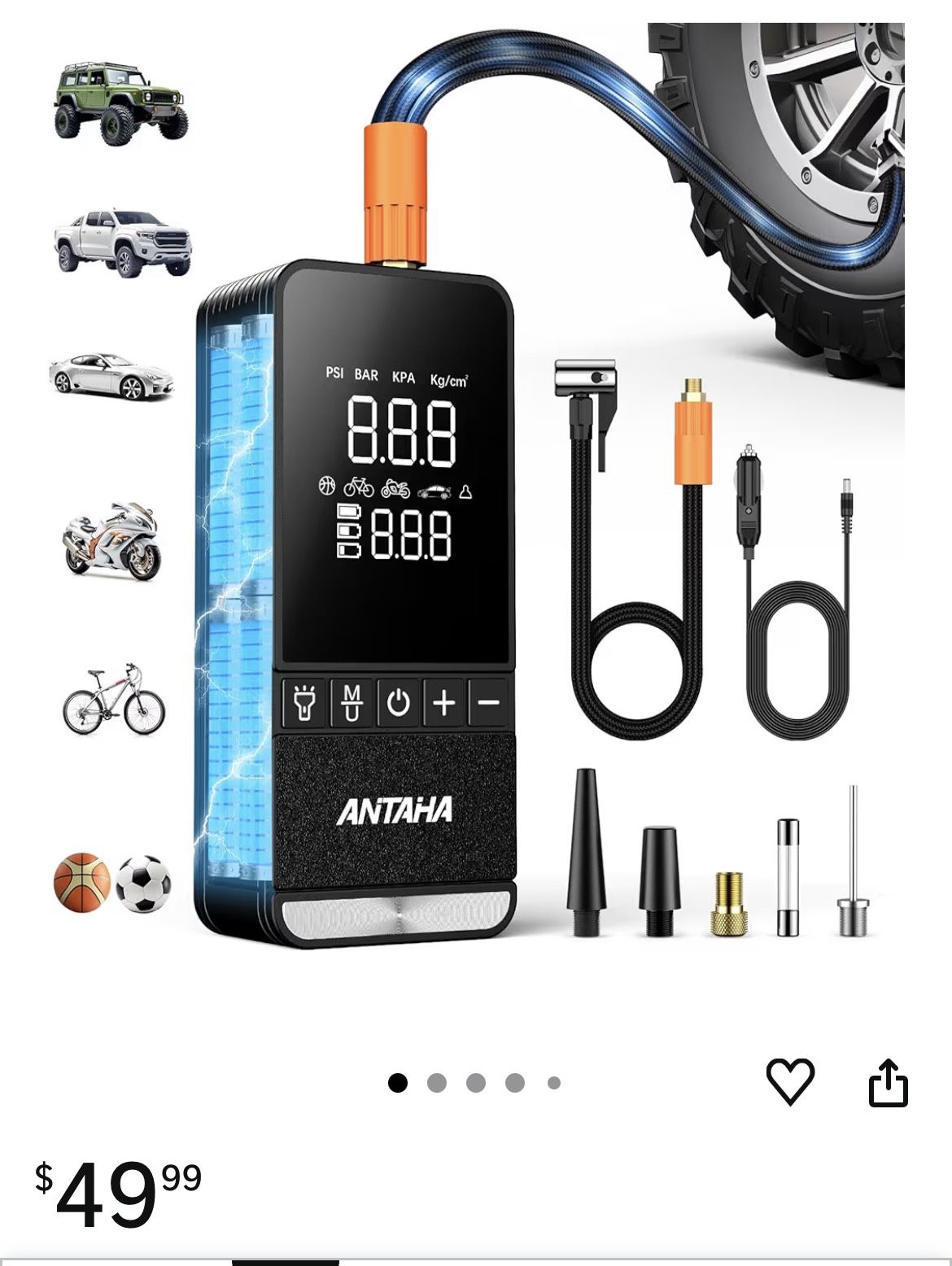
Task: Select the BAR unit label
Action: click(x=366, y=376)
